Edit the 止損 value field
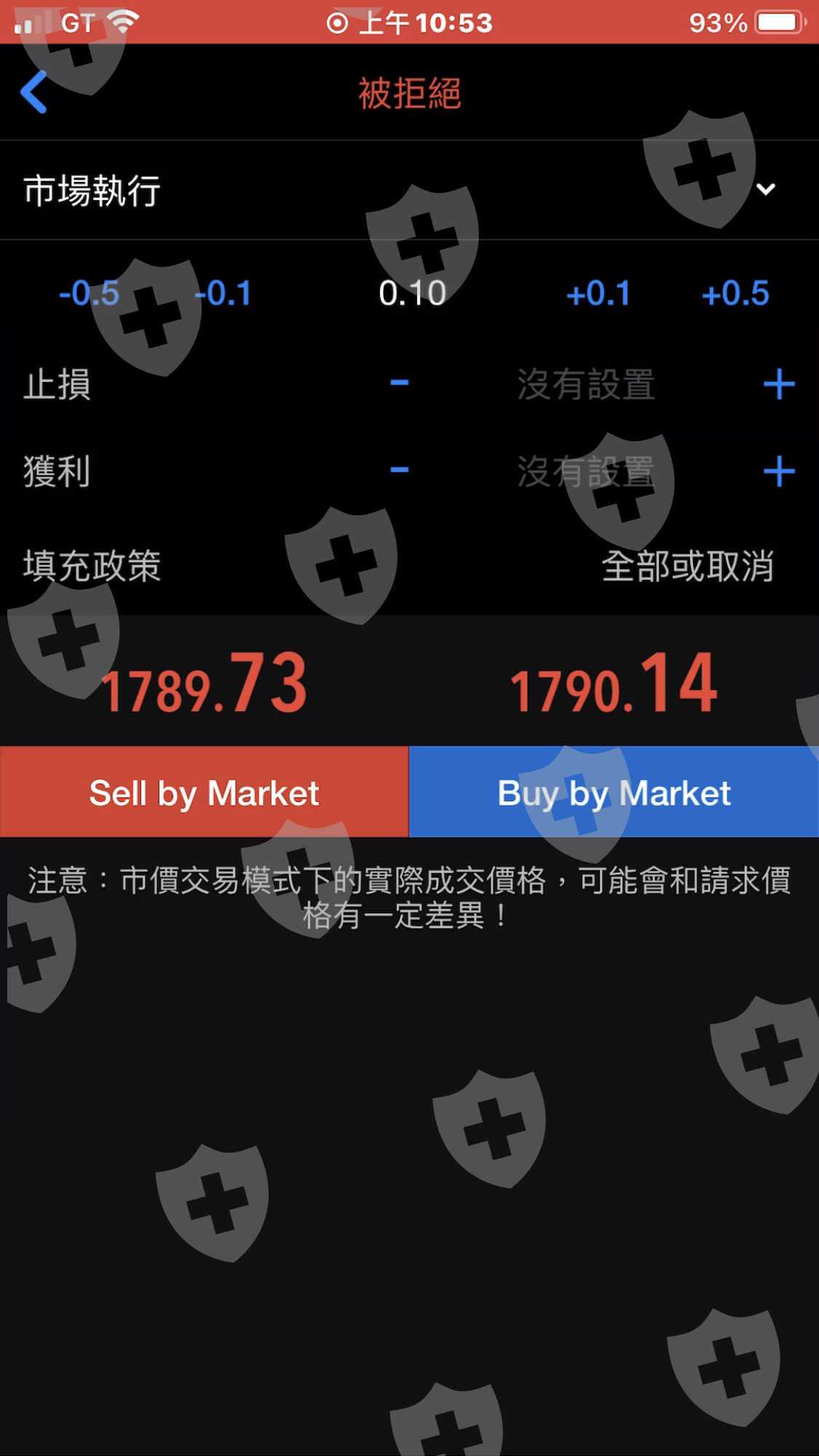 coord(586,384)
